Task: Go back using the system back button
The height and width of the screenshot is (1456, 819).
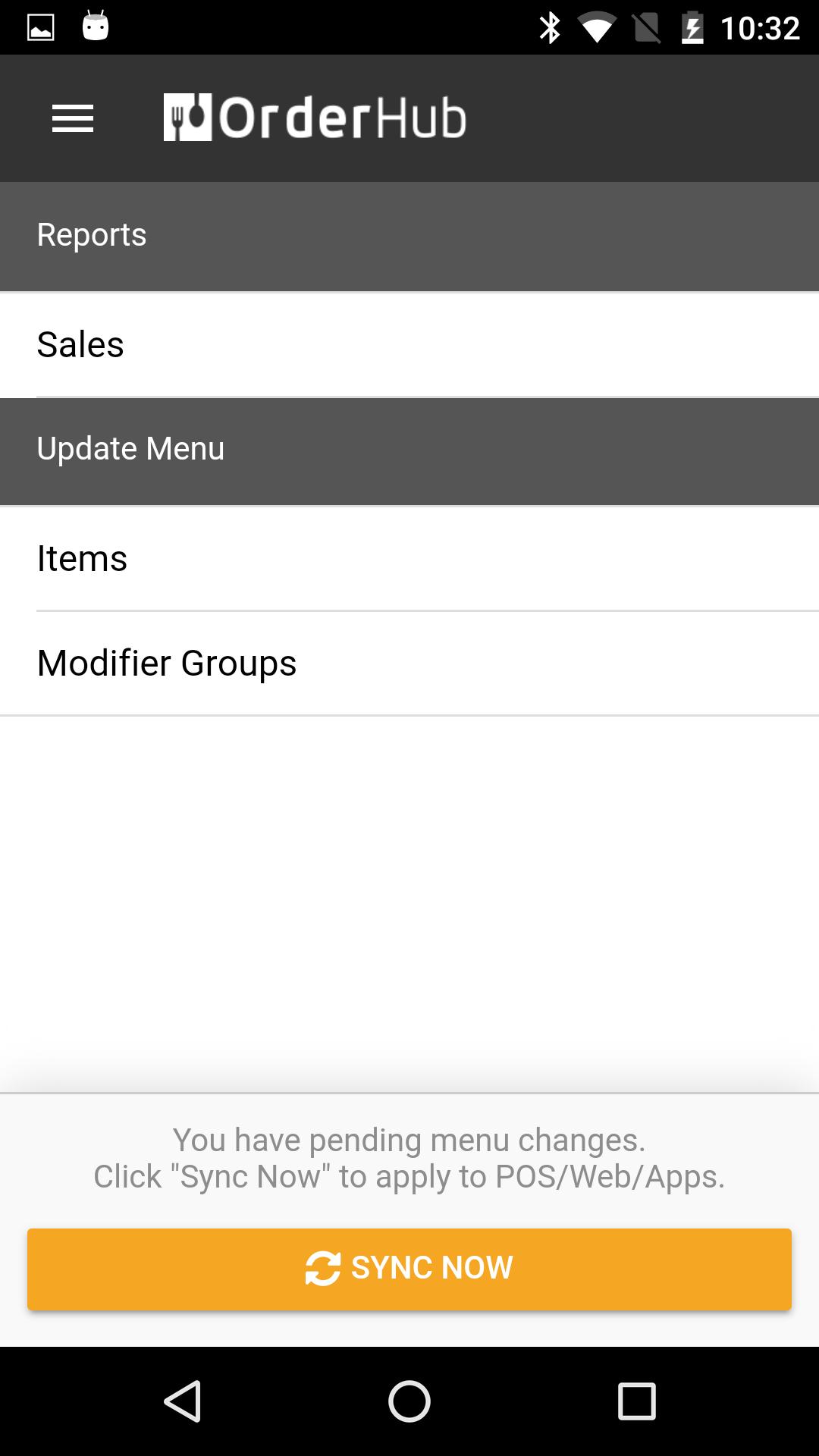Action: point(182,1401)
